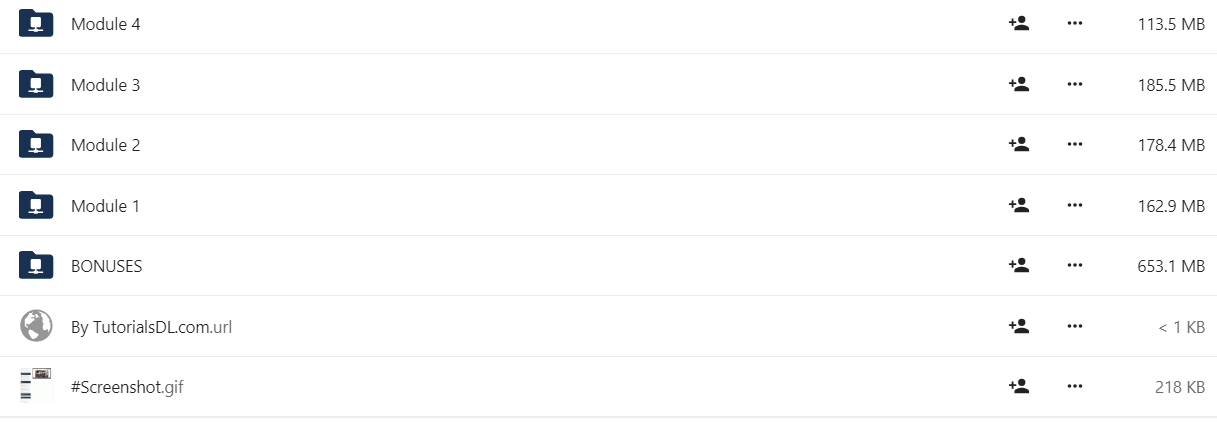Share Module 4 with the add-person icon
Viewport: 1217px width, 422px height.
point(1019,24)
